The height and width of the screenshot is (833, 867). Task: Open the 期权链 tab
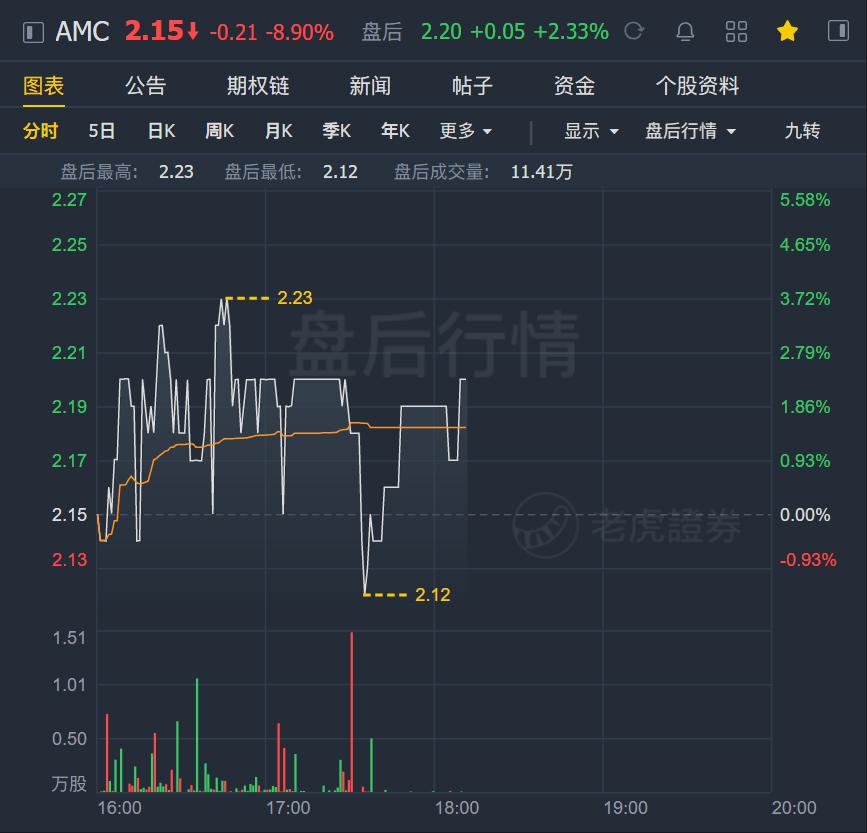257,86
